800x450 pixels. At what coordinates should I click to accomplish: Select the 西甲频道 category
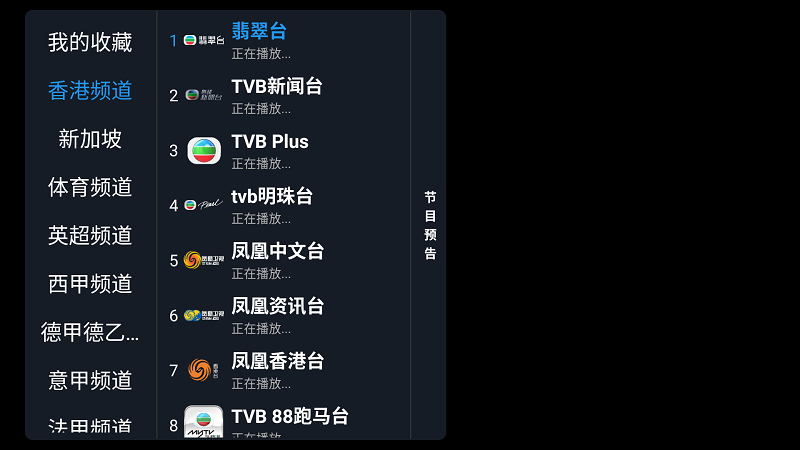click(x=90, y=284)
